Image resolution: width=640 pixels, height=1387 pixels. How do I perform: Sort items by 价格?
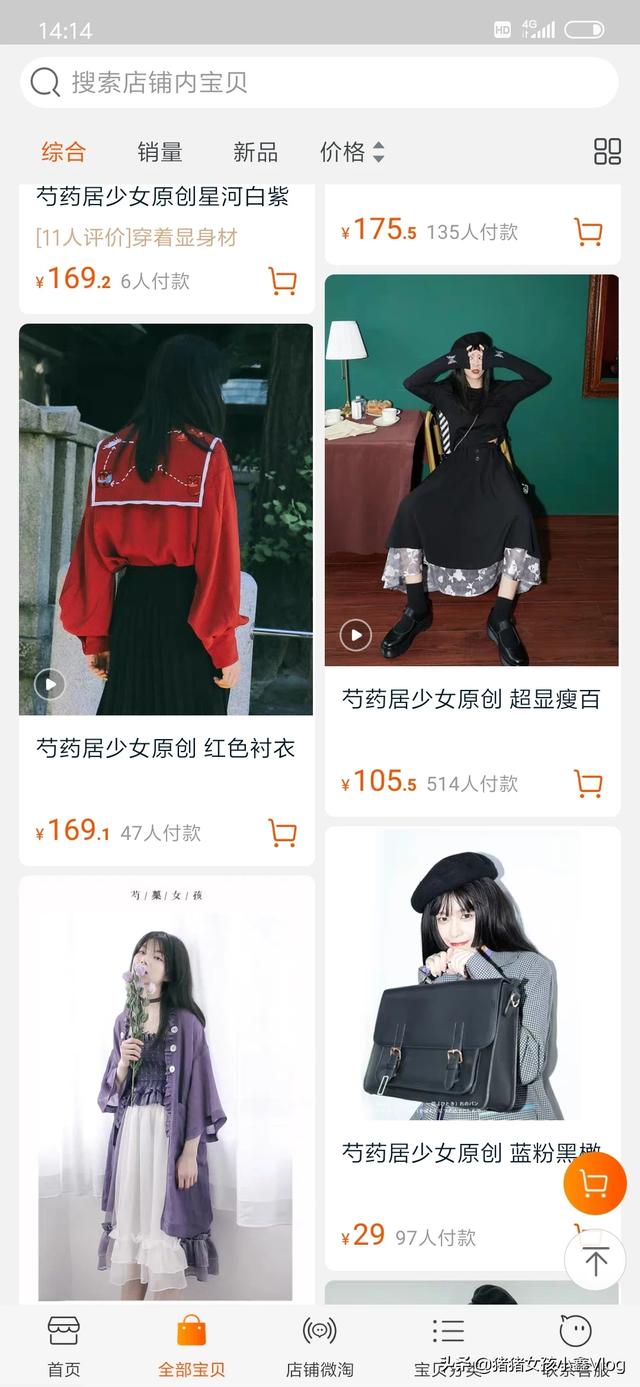point(351,152)
